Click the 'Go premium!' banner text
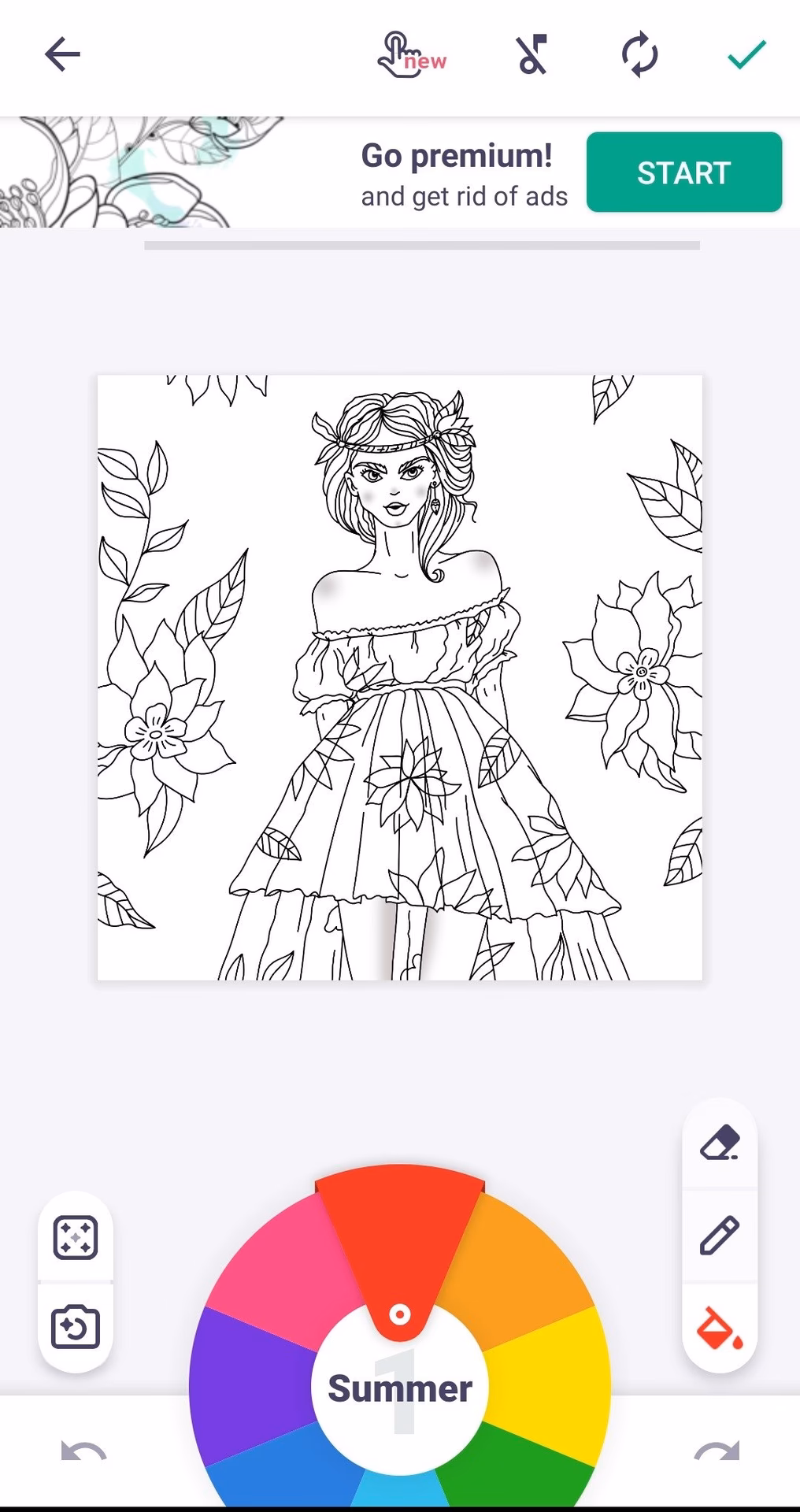This screenshot has width=800, height=1512. click(x=458, y=156)
